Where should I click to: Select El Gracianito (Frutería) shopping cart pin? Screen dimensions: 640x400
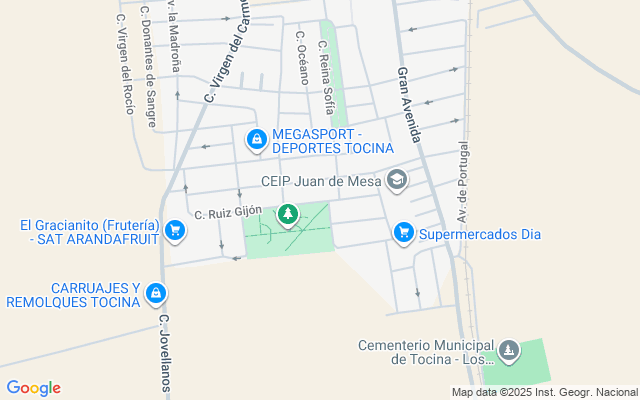click(175, 231)
